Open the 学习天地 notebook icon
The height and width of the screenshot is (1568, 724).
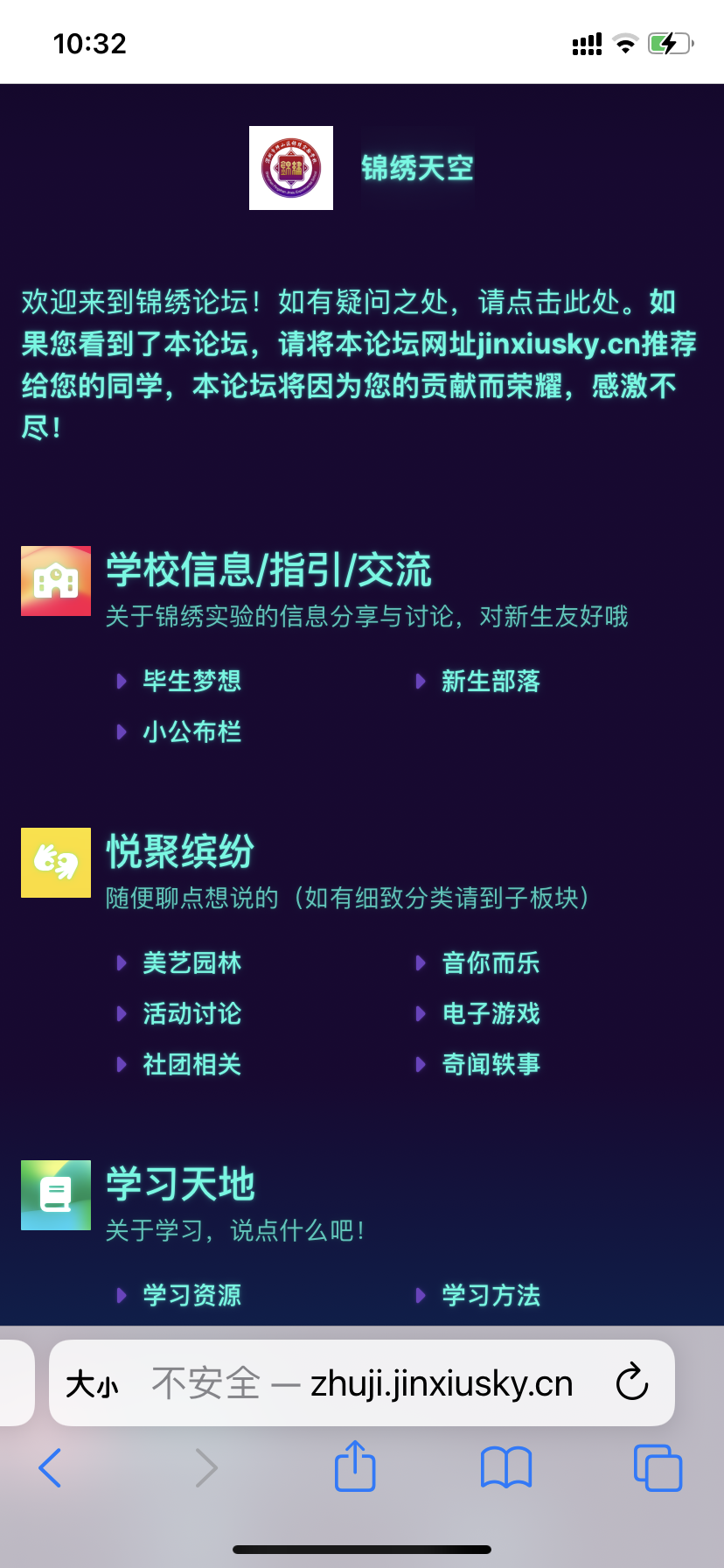55,1195
